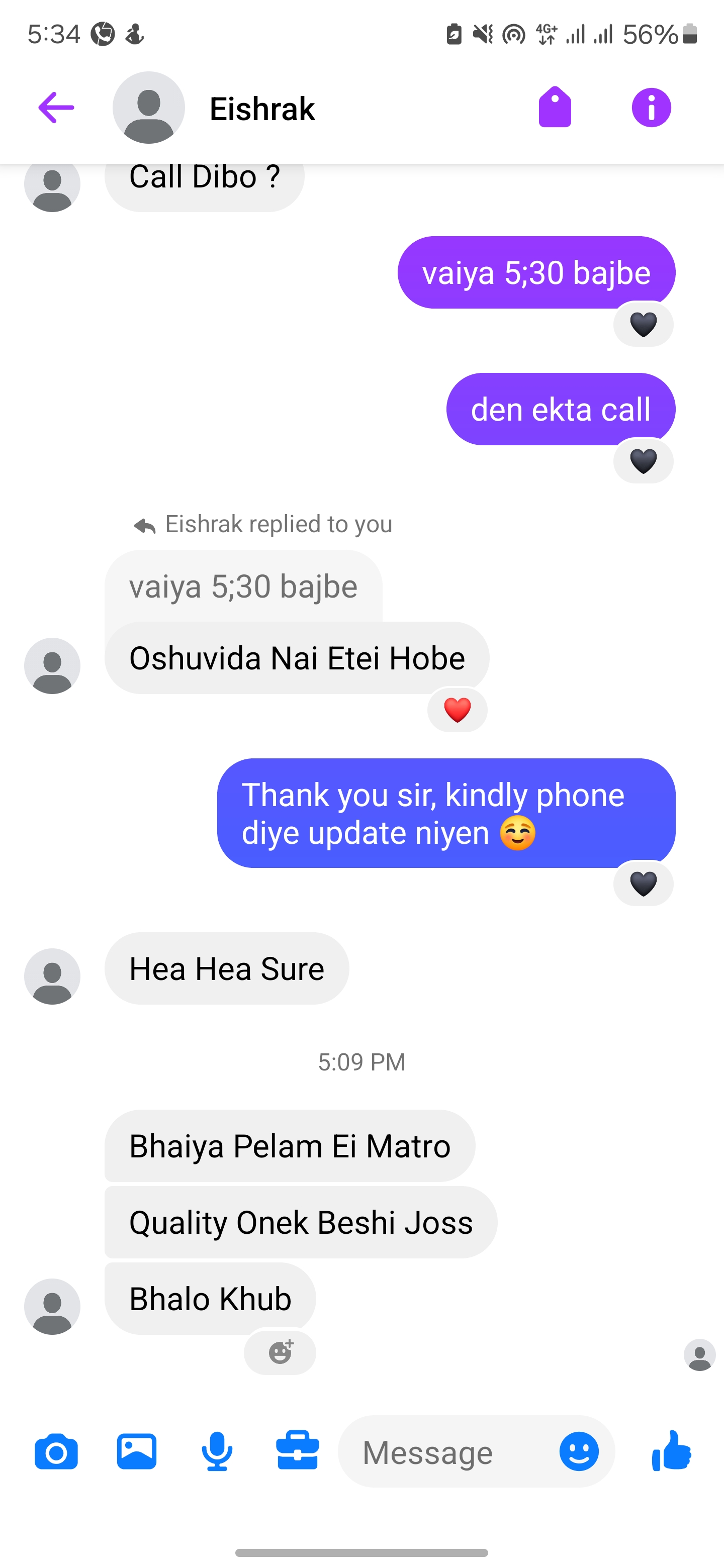The image size is (724, 1568).
Task: Go back with the purple arrow
Action: click(x=56, y=108)
